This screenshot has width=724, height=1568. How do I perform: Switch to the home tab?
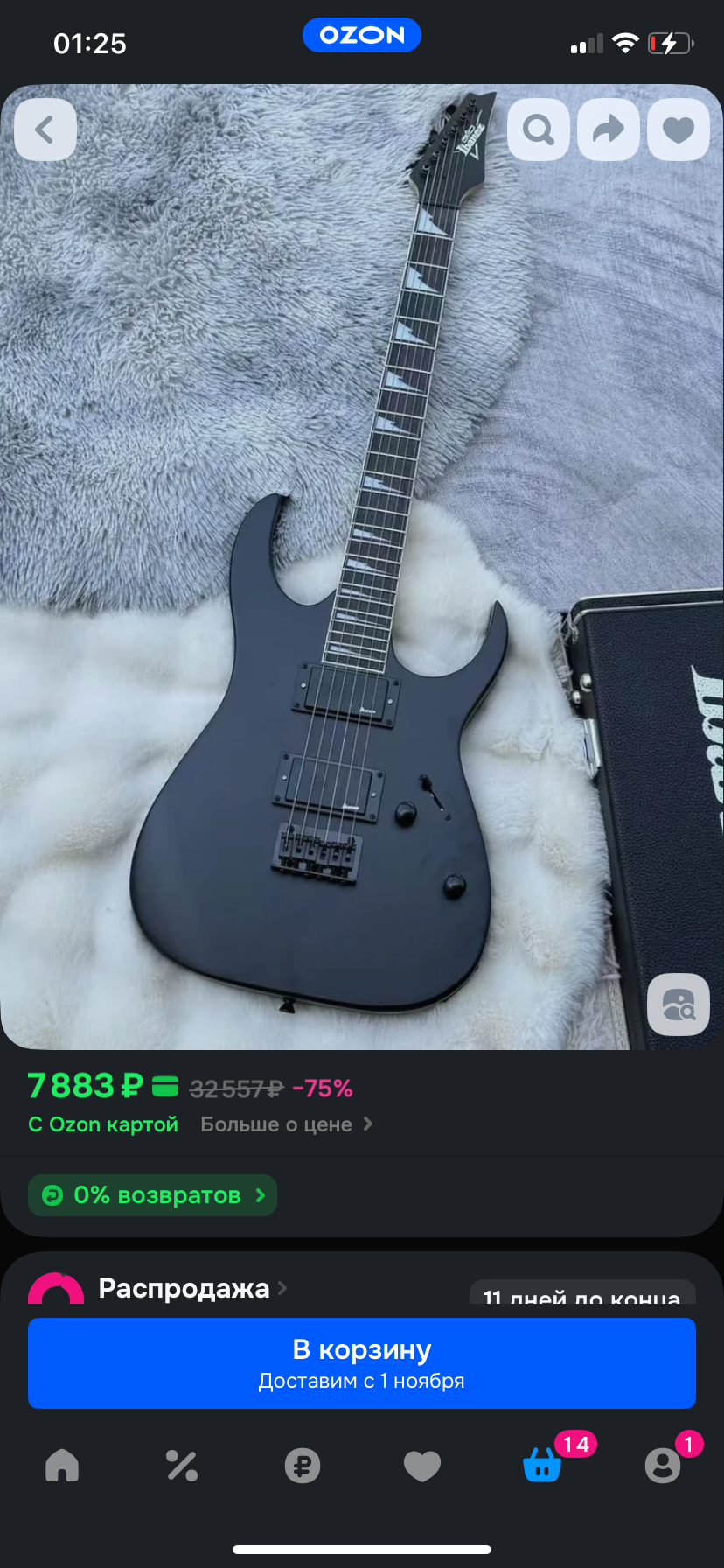click(x=62, y=1465)
